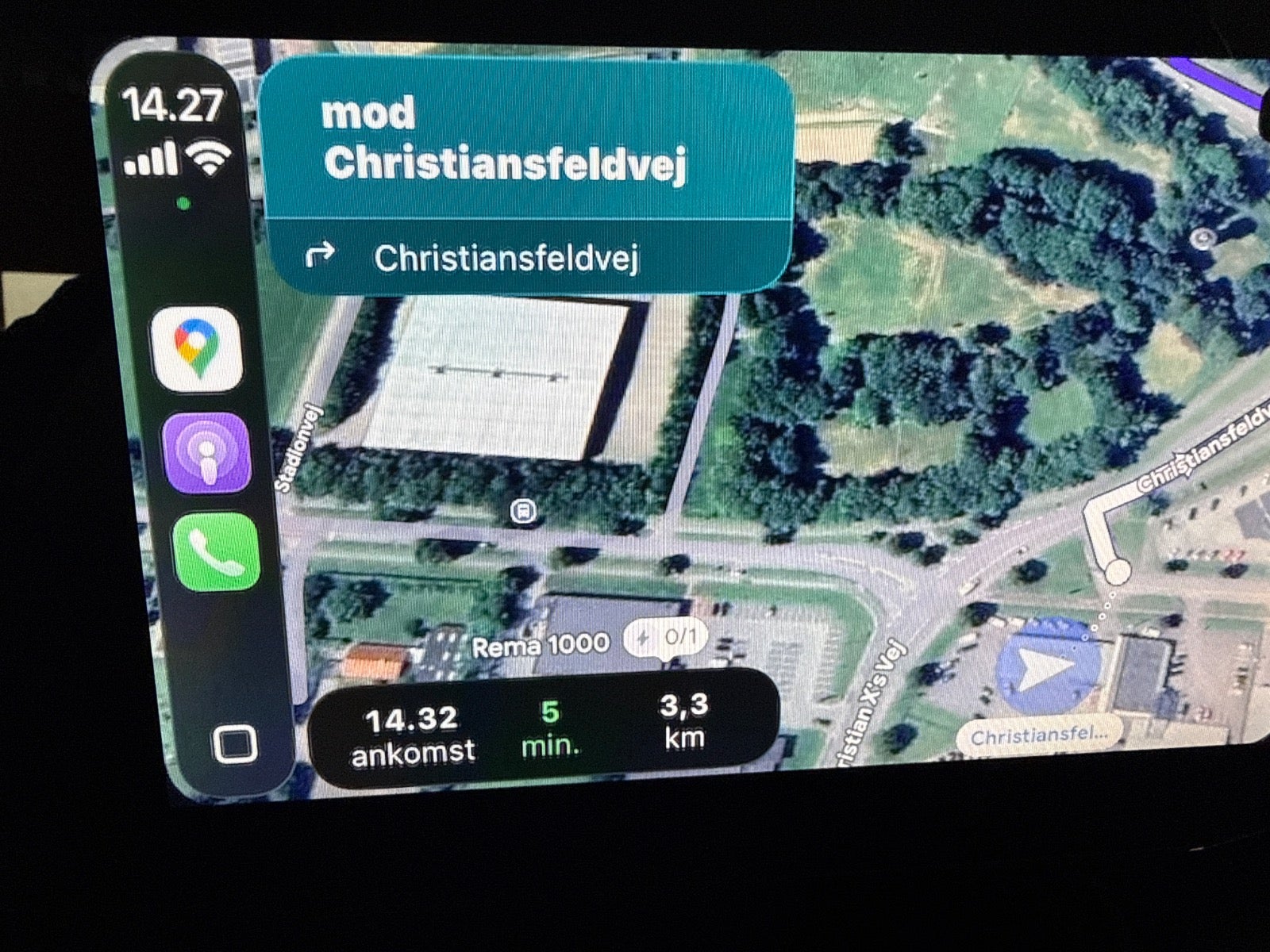Tap the CarPlay dashboard home button
Screen dimensions: 1270x952
(235, 744)
